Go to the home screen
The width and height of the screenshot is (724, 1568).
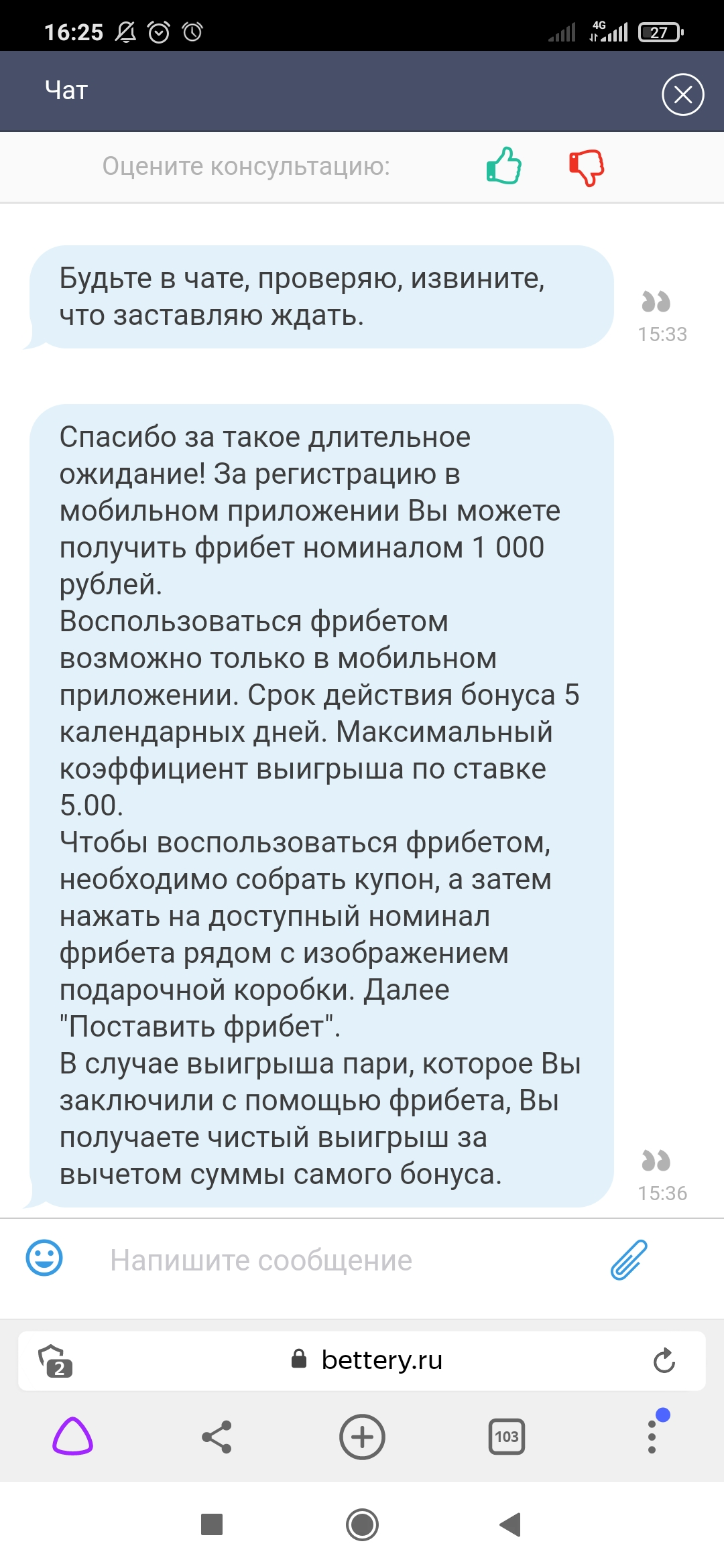pos(362,1524)
